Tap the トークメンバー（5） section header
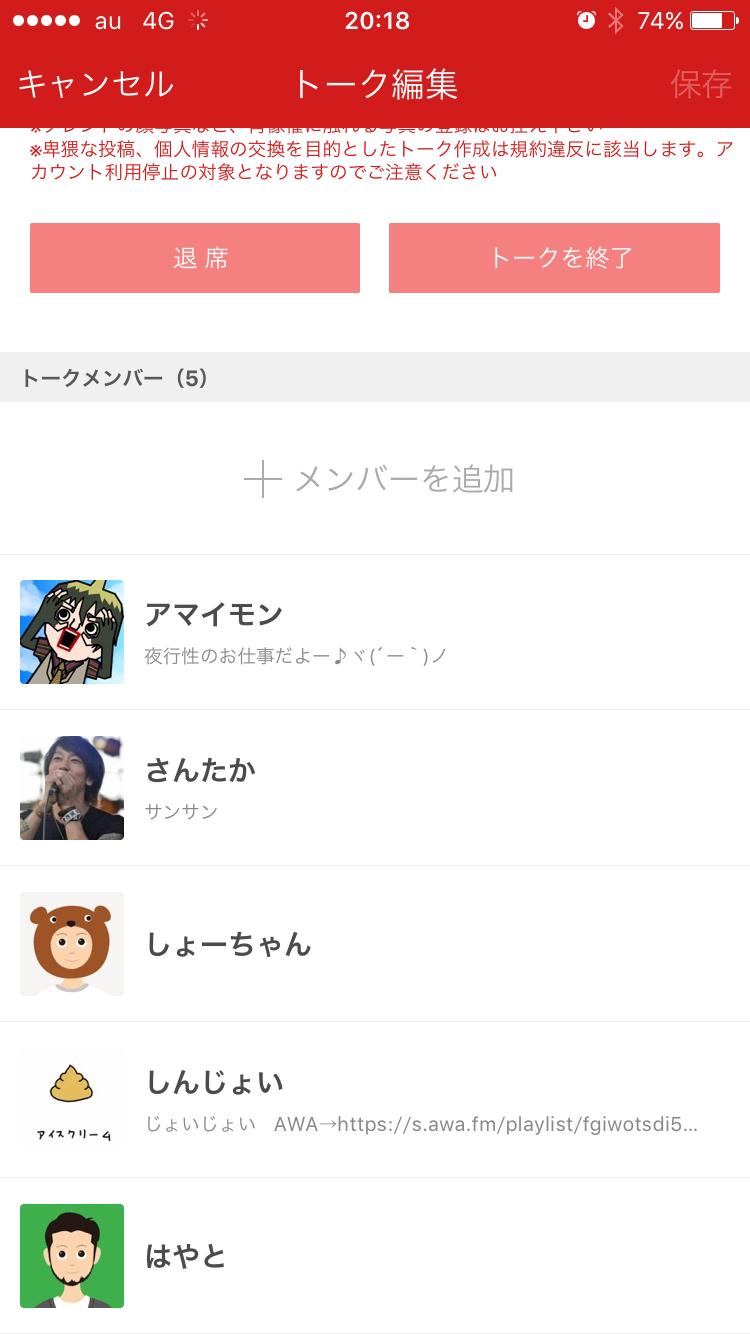The image size is (750, 1334). click(x=110, y=378)
